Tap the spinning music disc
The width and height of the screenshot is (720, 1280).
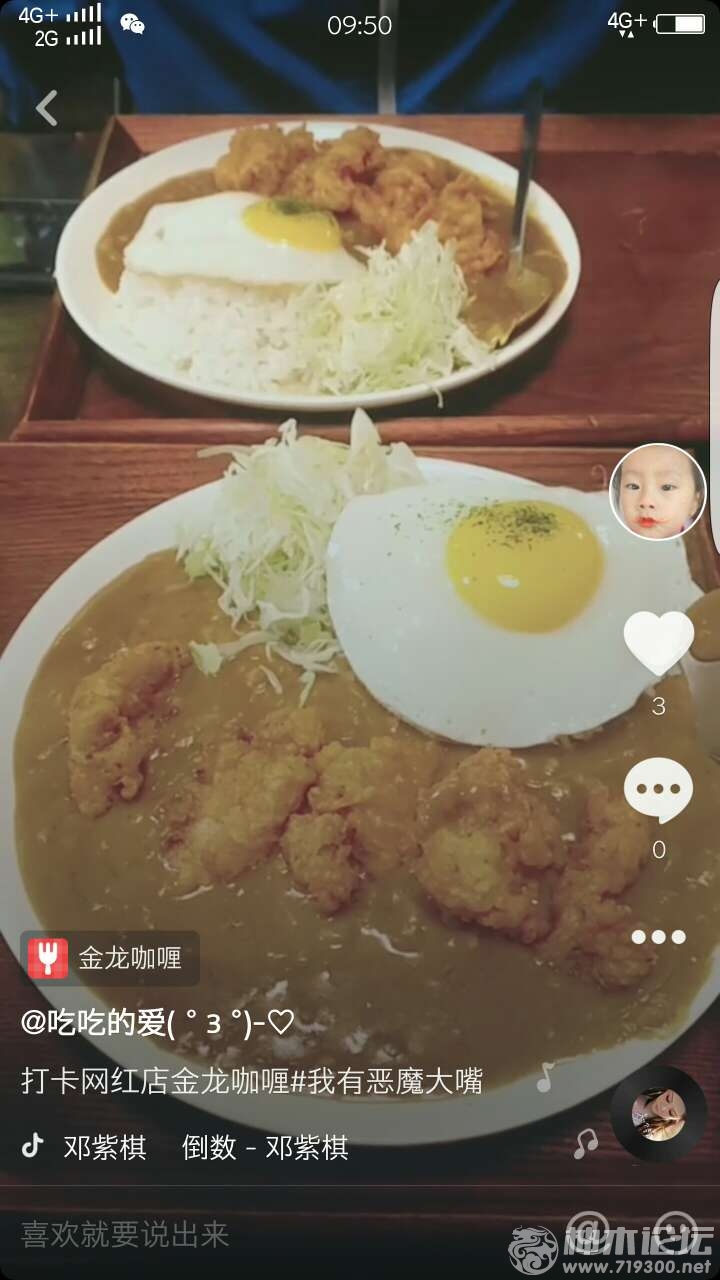tap(659, 1114)
